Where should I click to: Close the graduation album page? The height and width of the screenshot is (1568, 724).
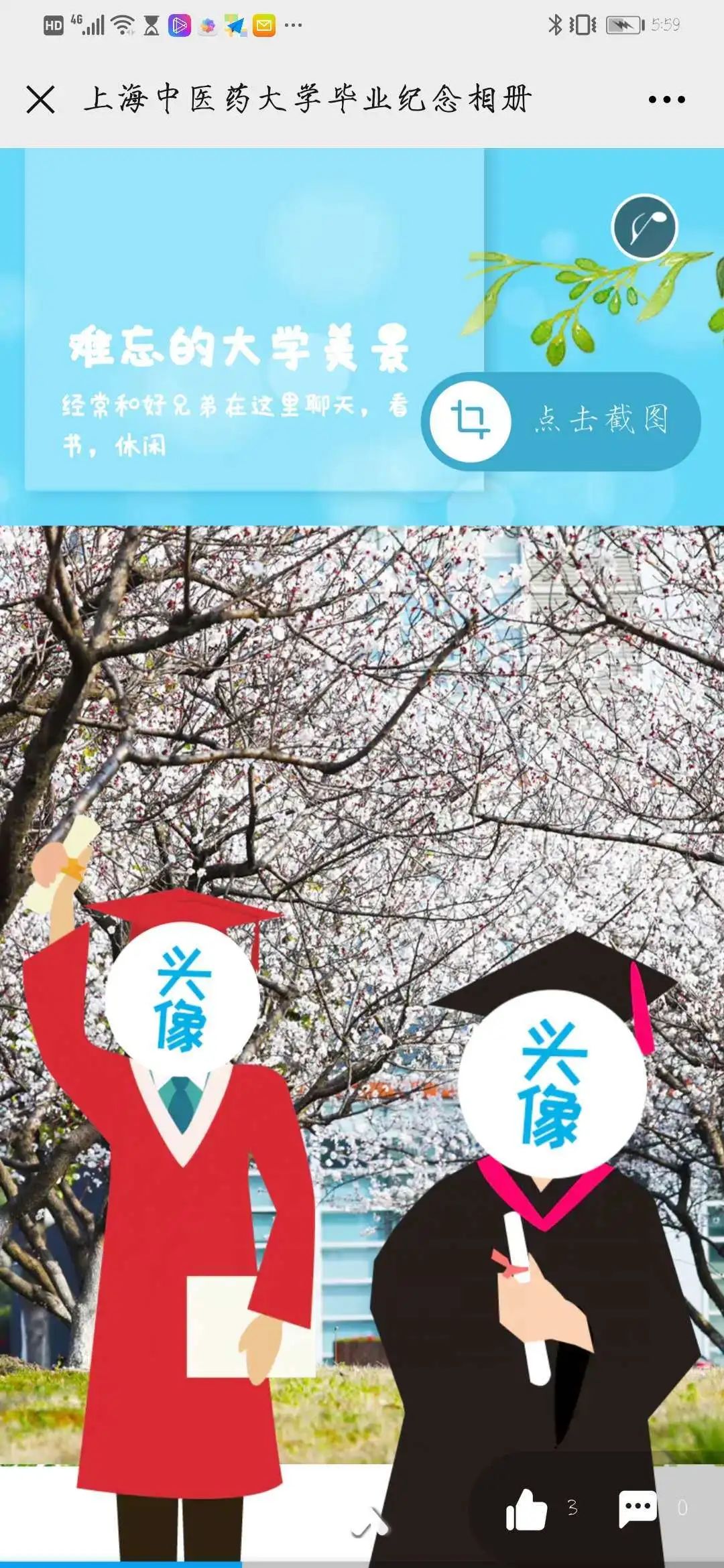point(40,100)
